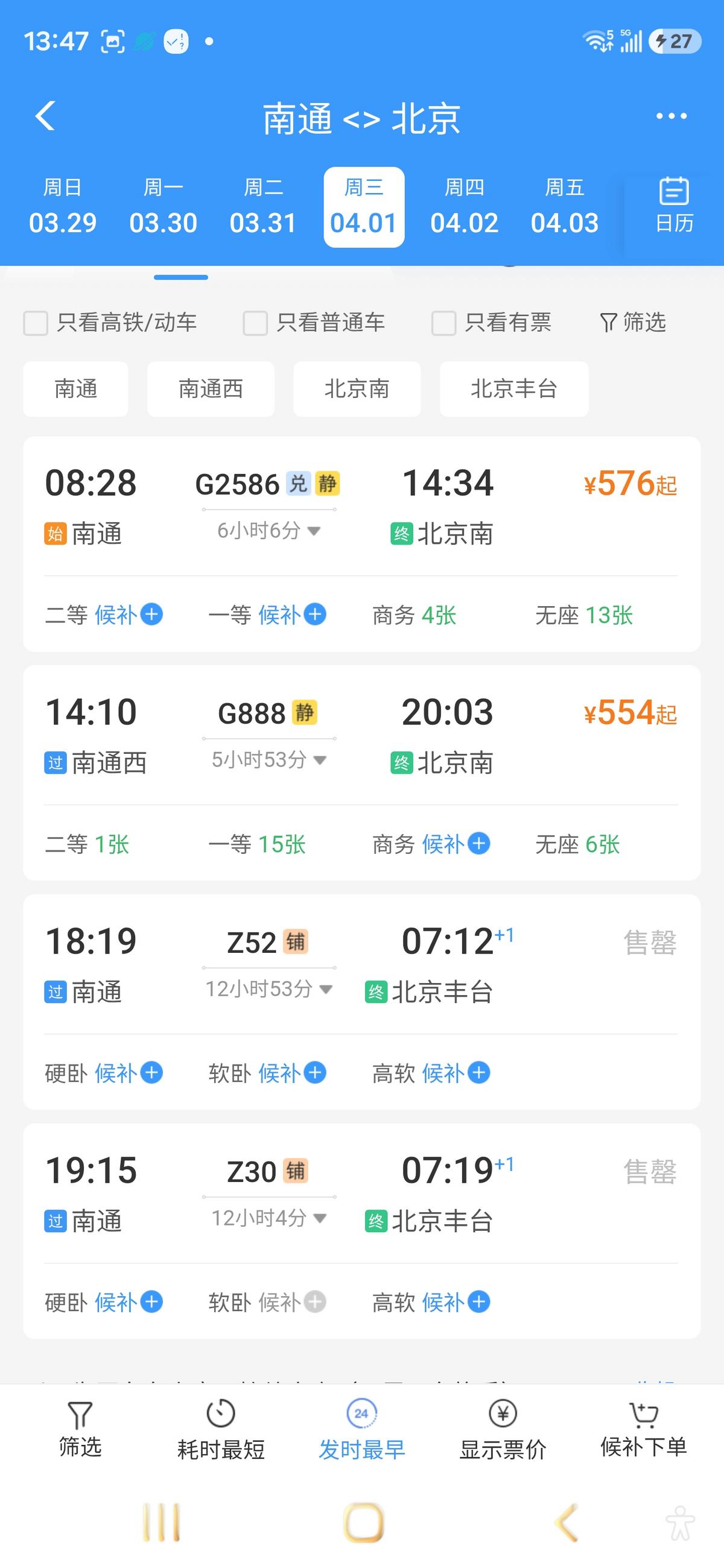Filter by 北京丰台 station chip
Screen dimensions: 724x1568
click(x=513, y=389)
